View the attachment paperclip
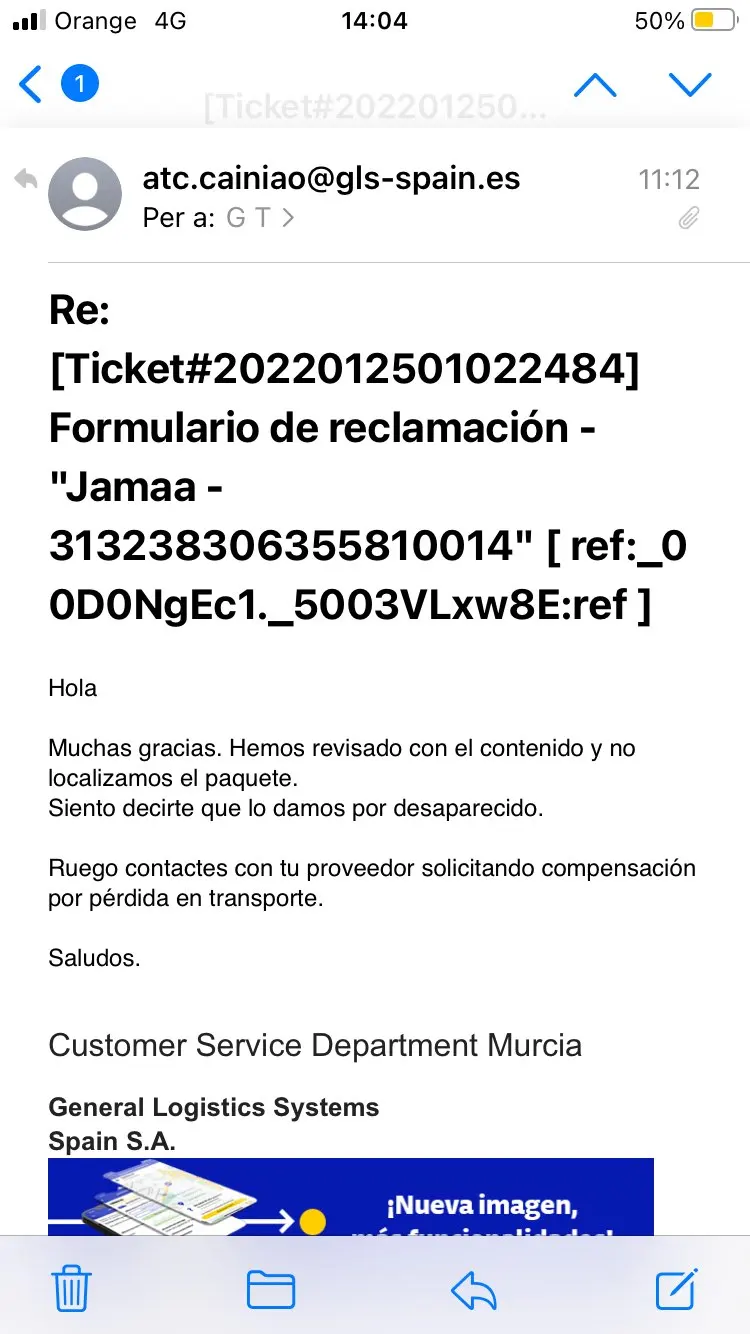 [x=688, y=218]
